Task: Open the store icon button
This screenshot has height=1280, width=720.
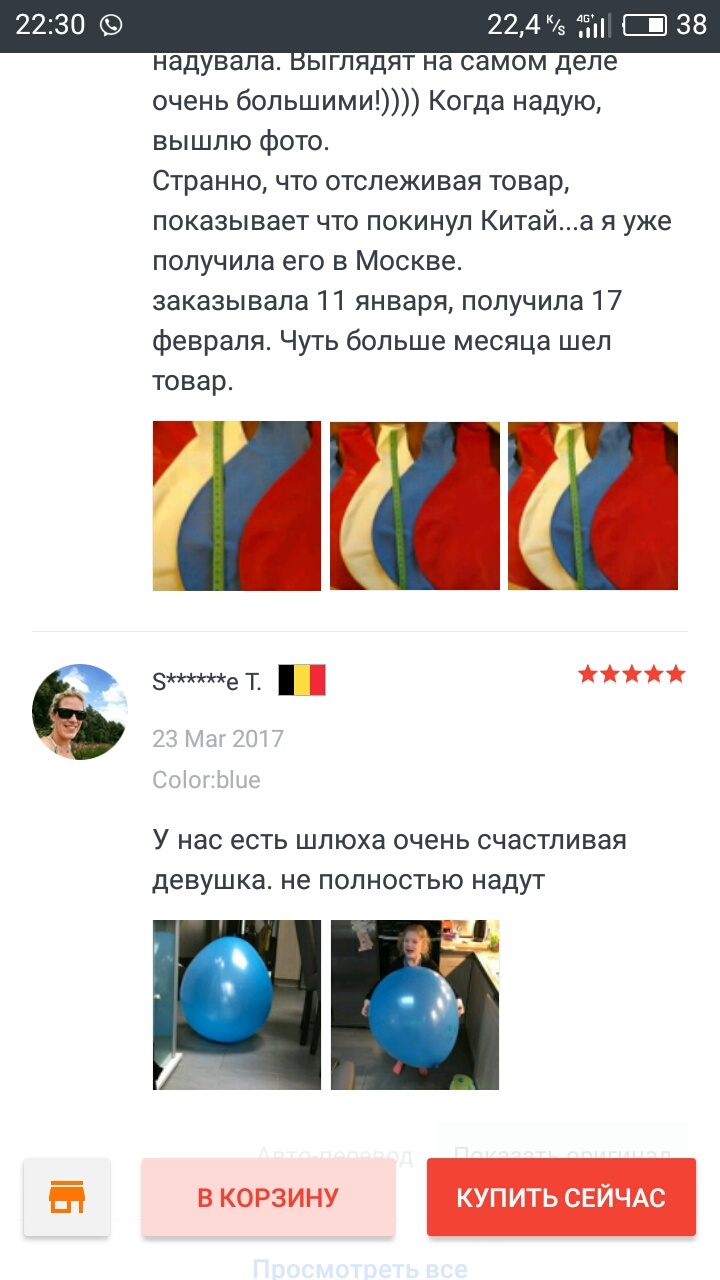Action: click(67, 1197)
